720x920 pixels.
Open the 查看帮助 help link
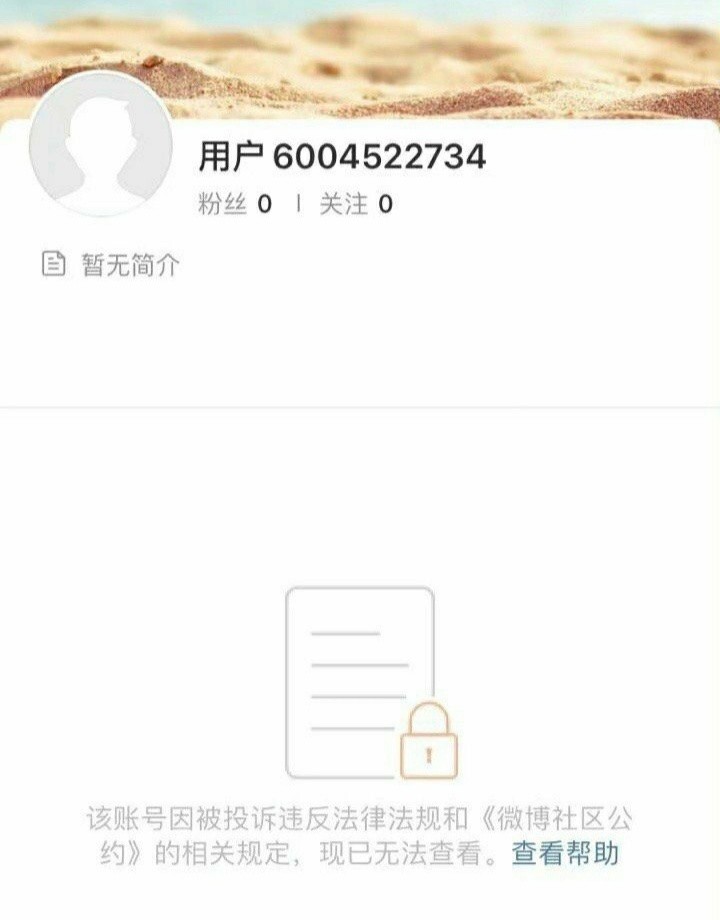pos(565,854)
